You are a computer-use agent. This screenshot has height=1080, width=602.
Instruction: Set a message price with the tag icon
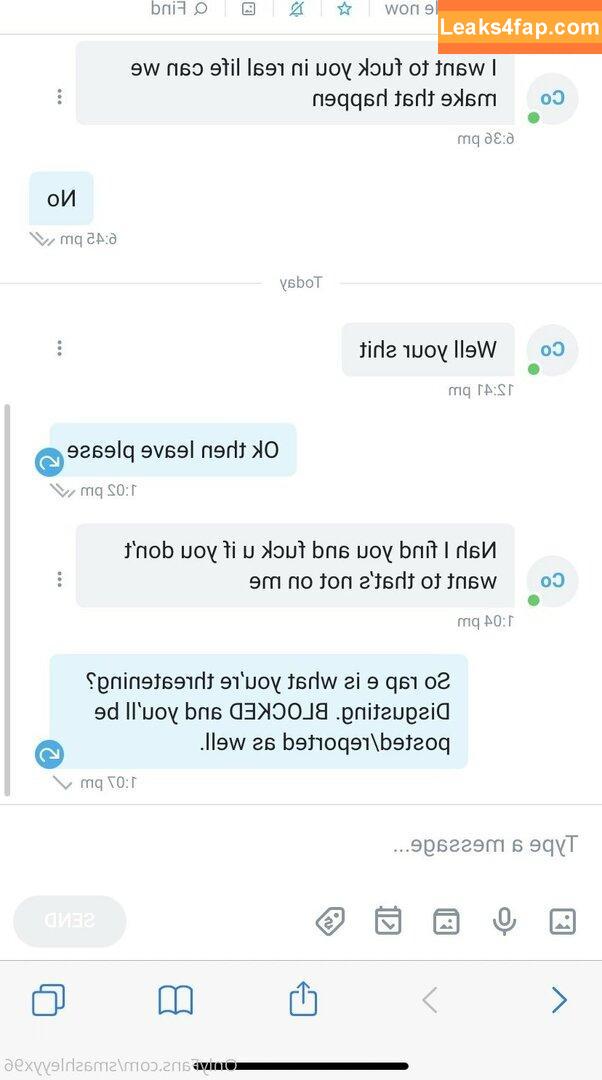click(330, 921)
